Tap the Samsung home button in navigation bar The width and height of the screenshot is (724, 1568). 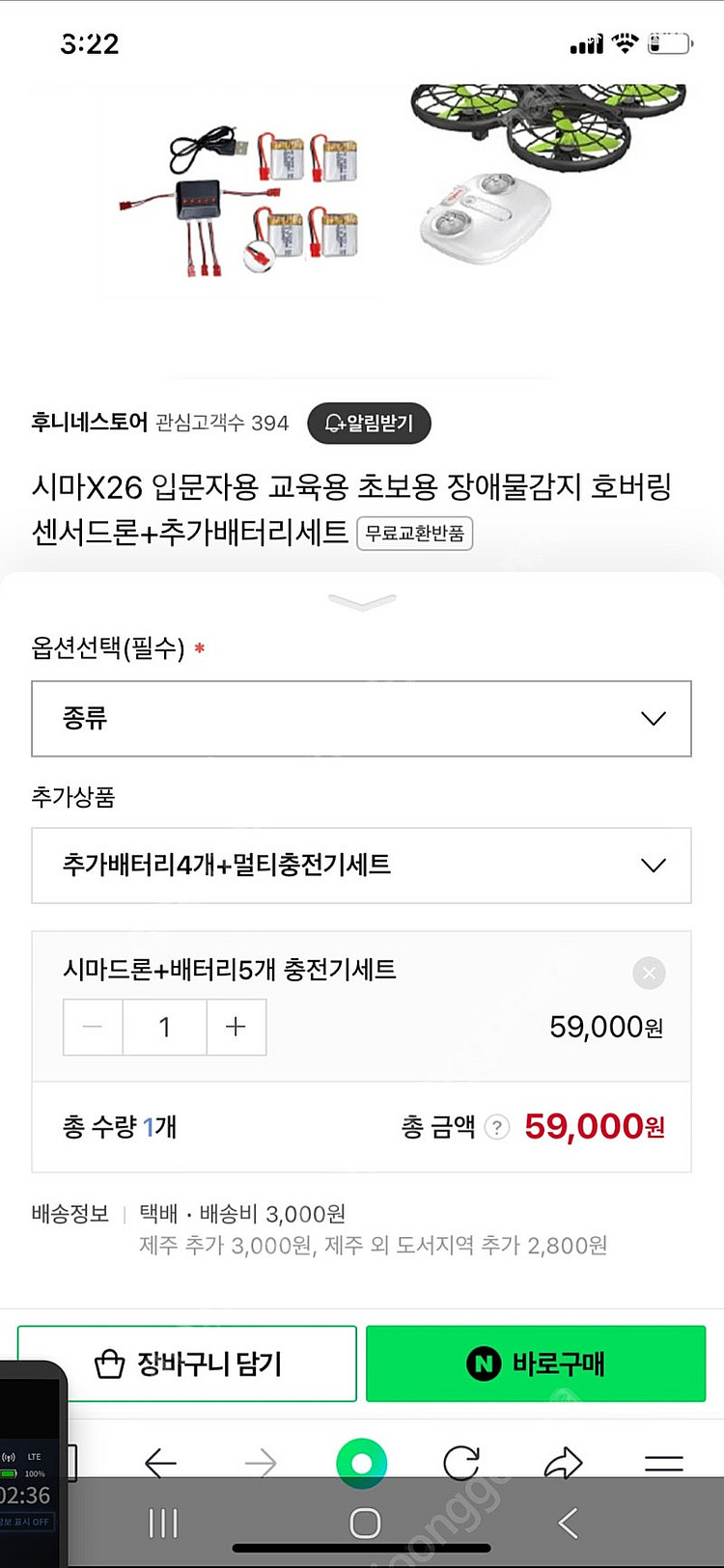click(x=361, y=1522)
